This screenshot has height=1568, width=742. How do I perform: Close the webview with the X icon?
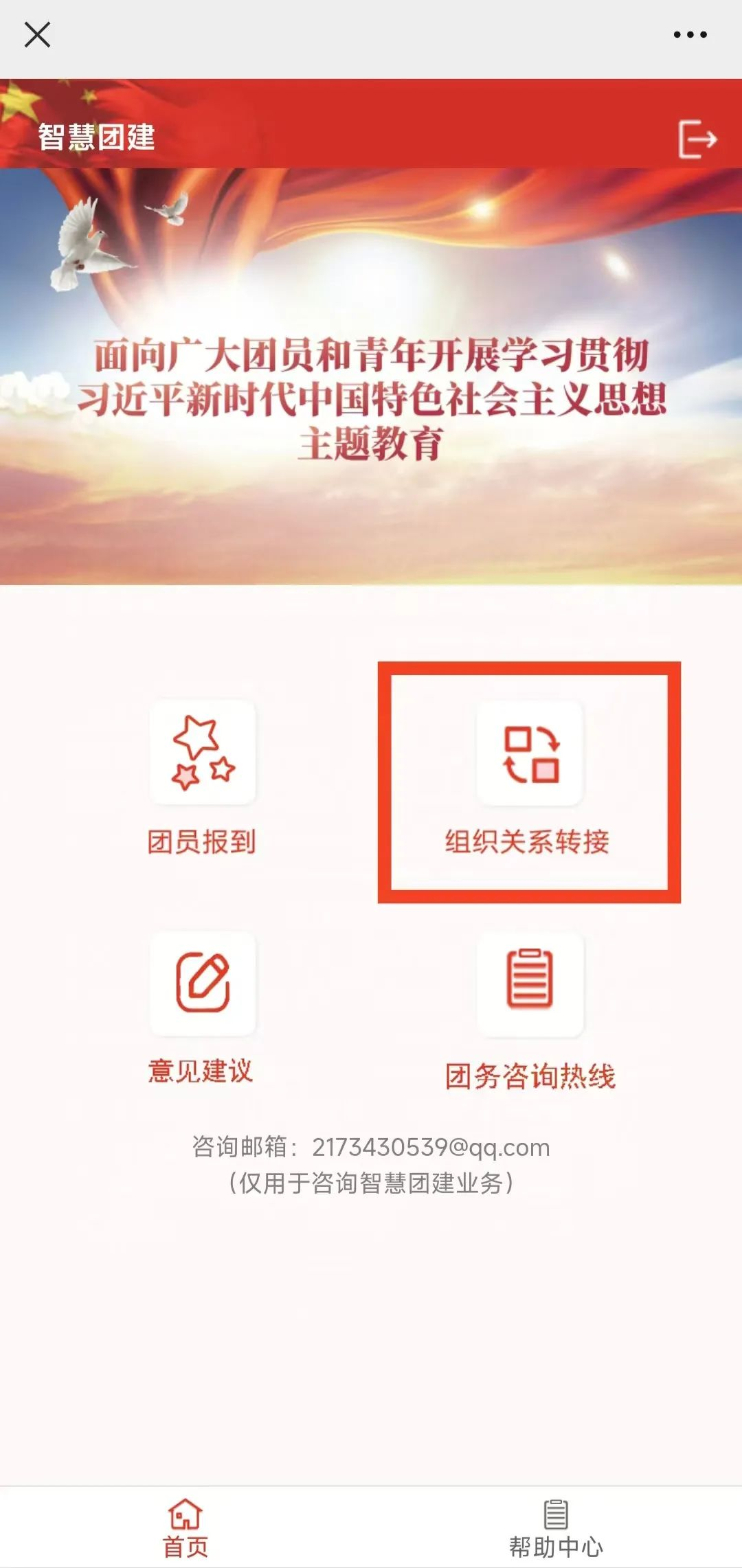point(37,34)
